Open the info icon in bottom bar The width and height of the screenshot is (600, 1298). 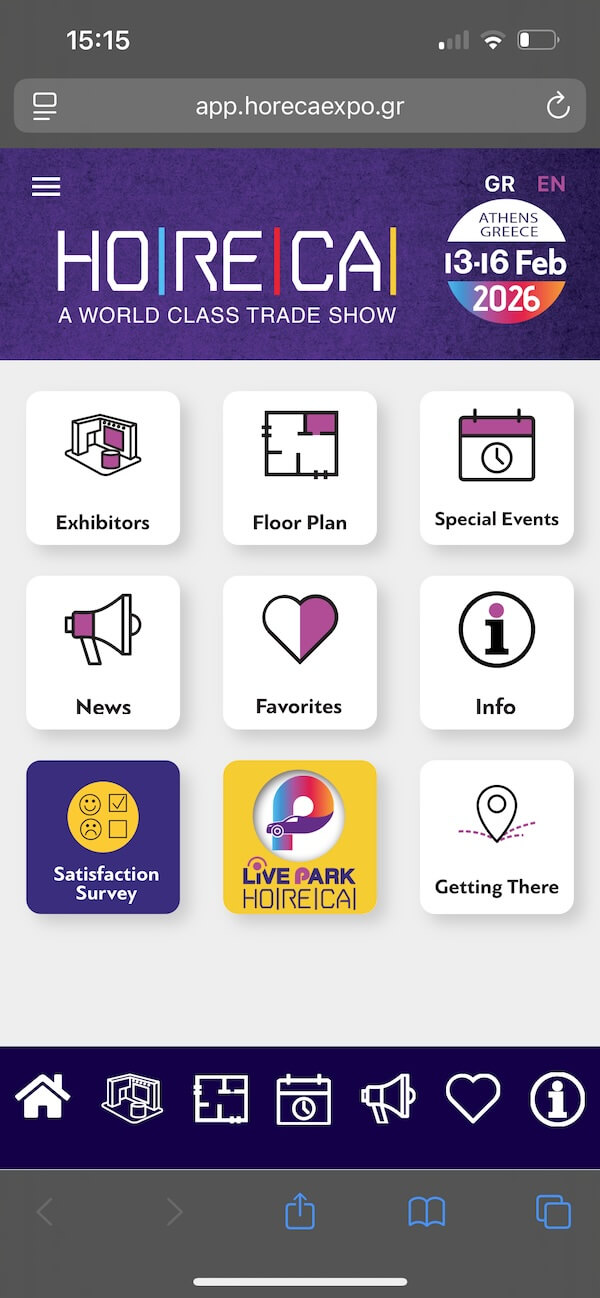tap(557, 1100)
